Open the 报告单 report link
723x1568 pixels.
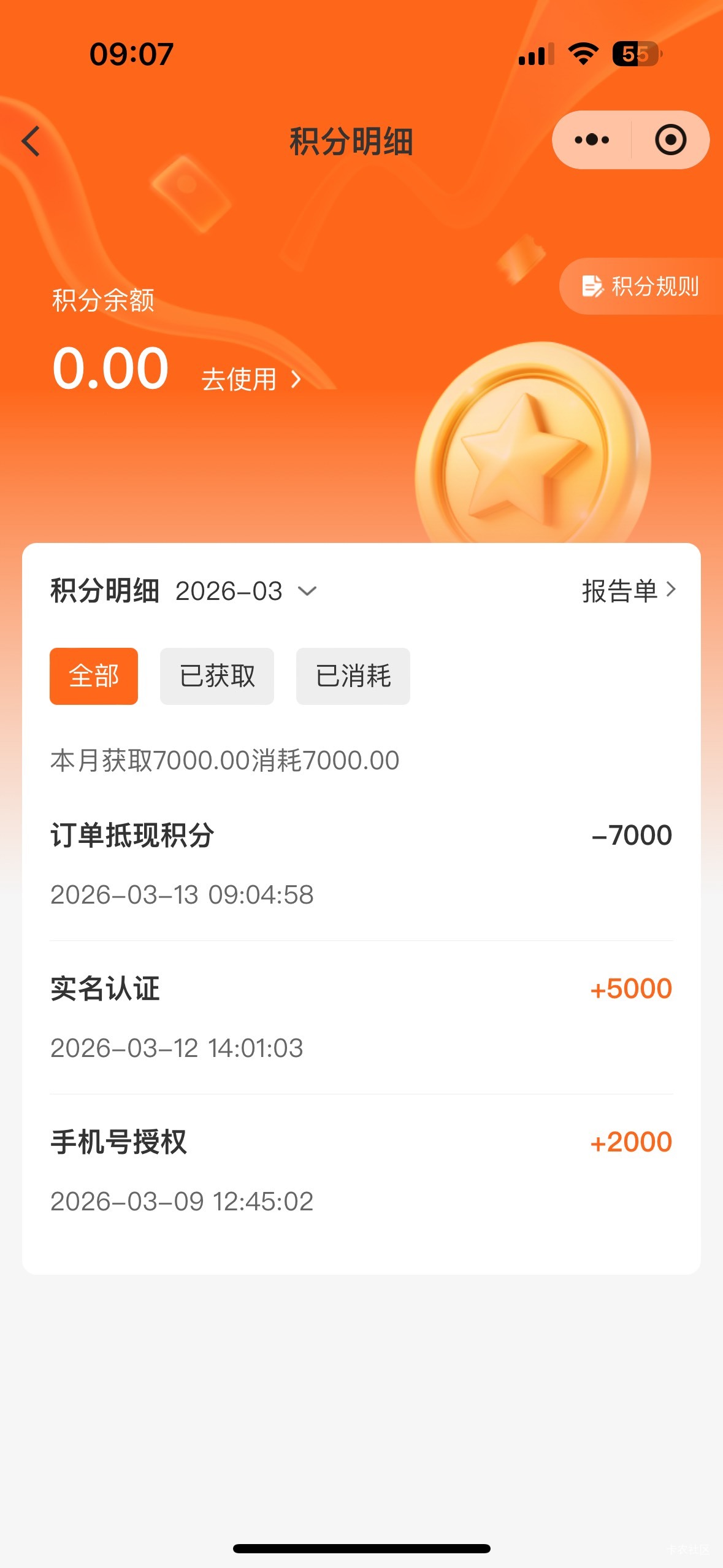pyautogui.click(x=628, y=591)
